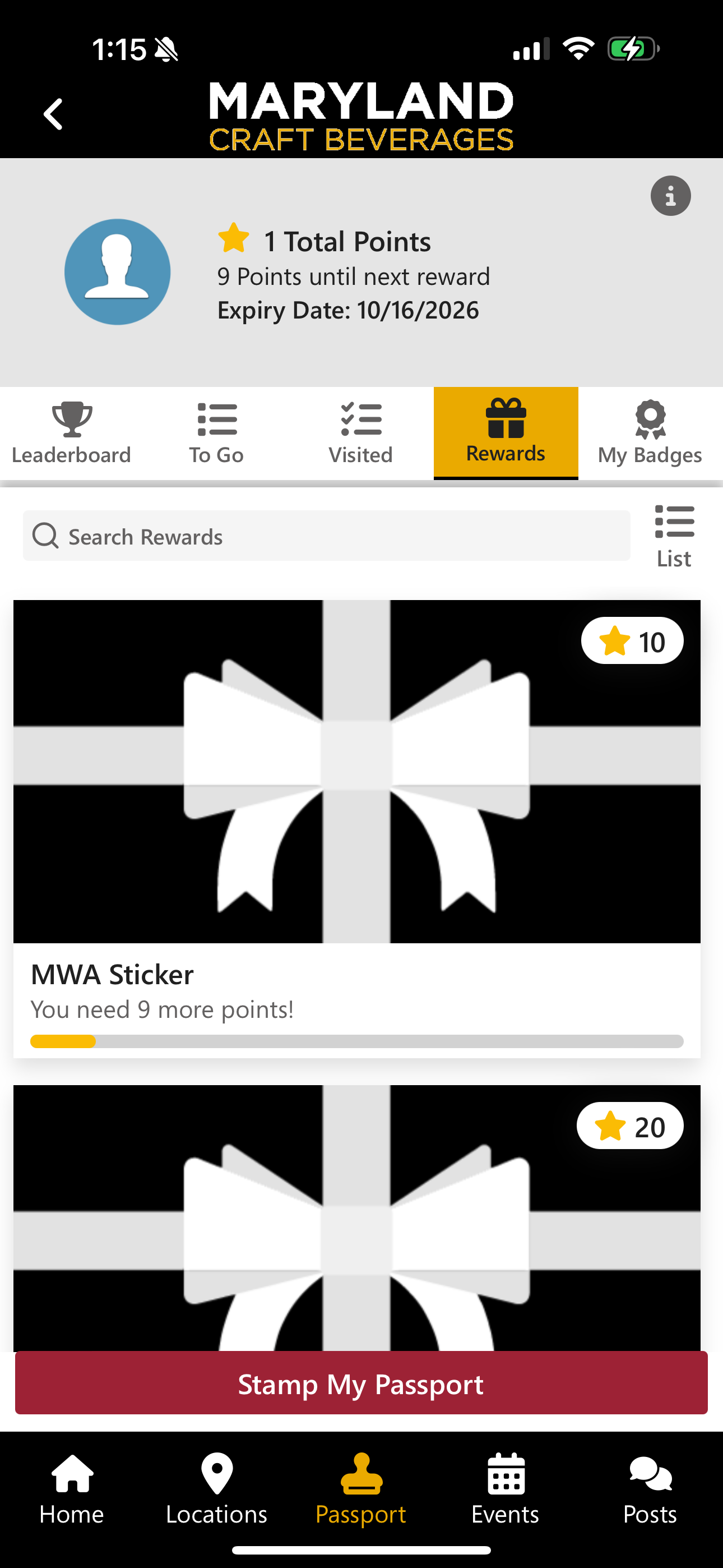Open Events in the bottom bar

505,1489
